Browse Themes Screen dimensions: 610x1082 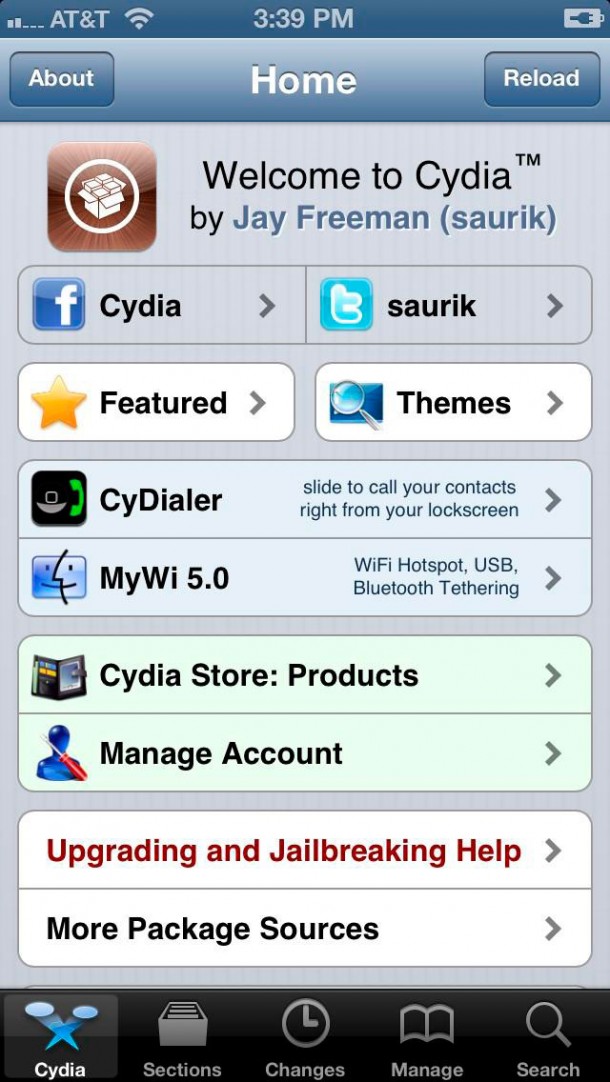(453, 403)
